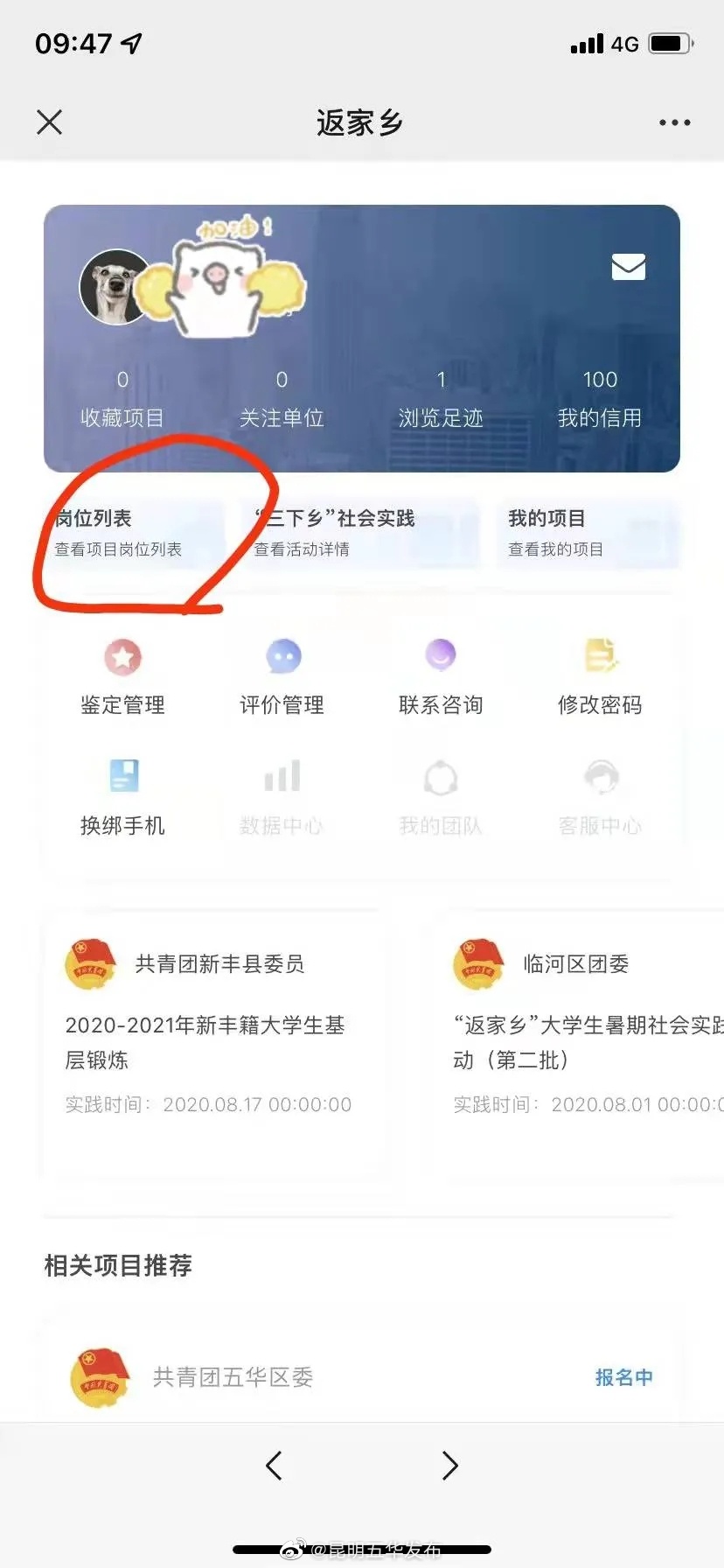Go back with the left chevron arrow

pyautogui.click(x=274, y=1465)
